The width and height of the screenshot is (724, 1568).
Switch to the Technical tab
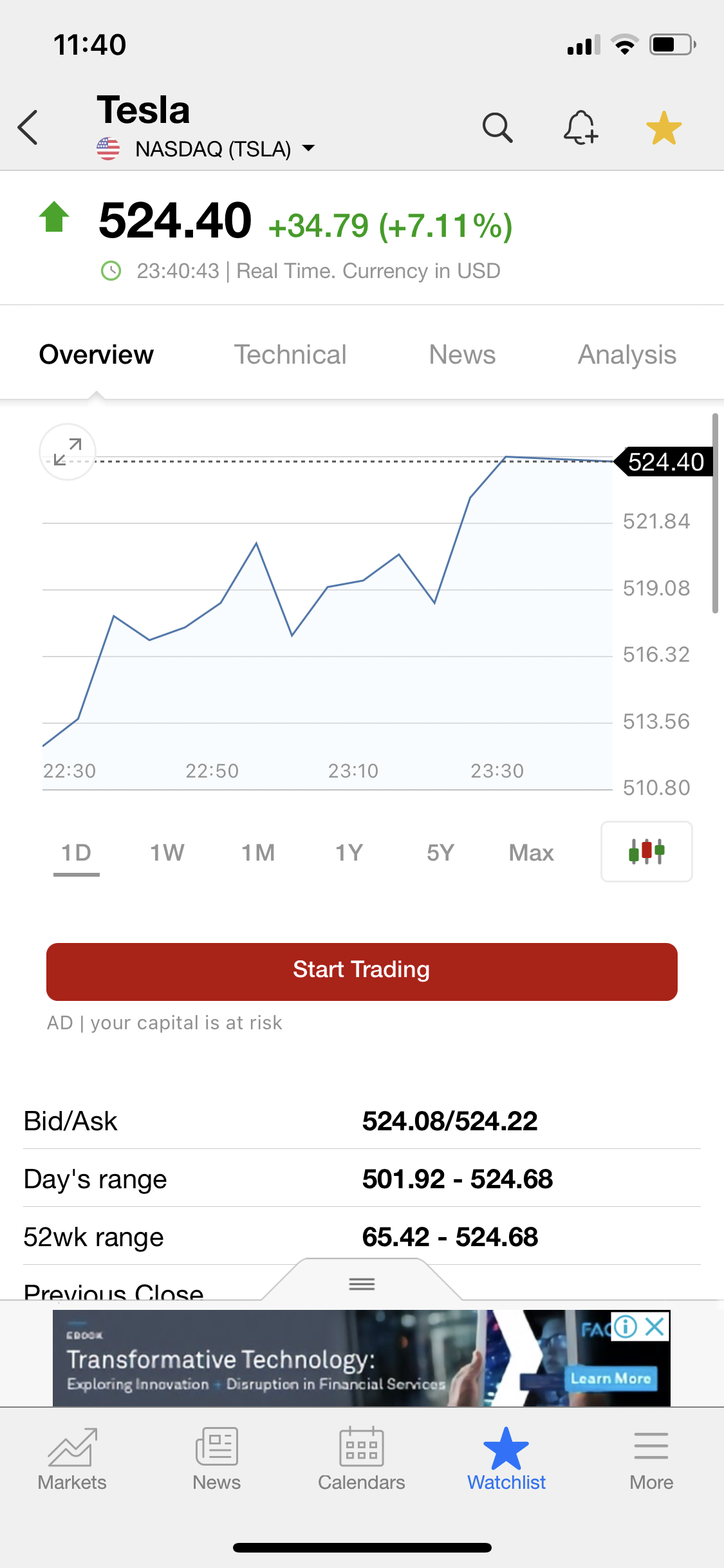[x=290, y=355]
